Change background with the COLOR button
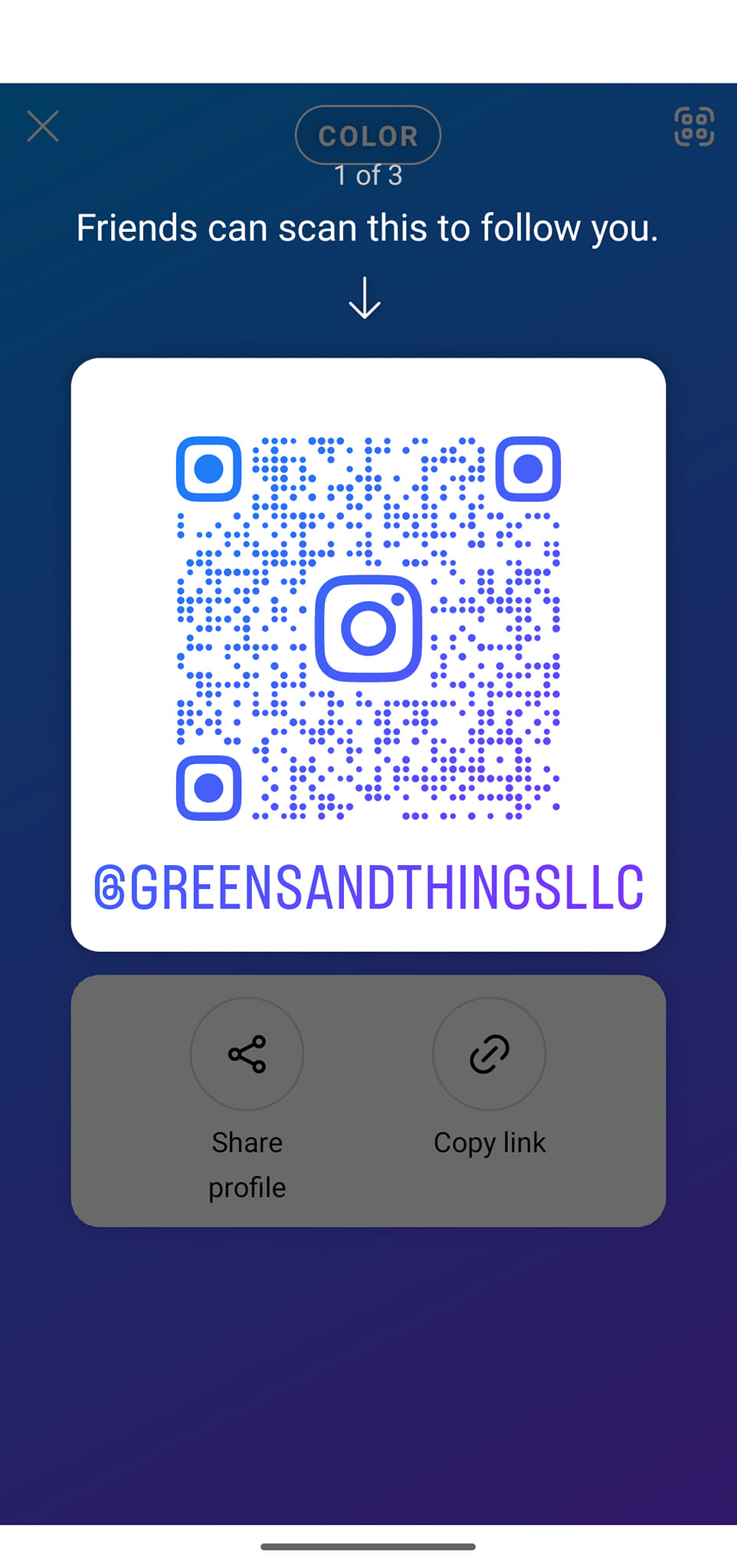The width and height of the screenshot is (737, 1568). click(368, 136)
